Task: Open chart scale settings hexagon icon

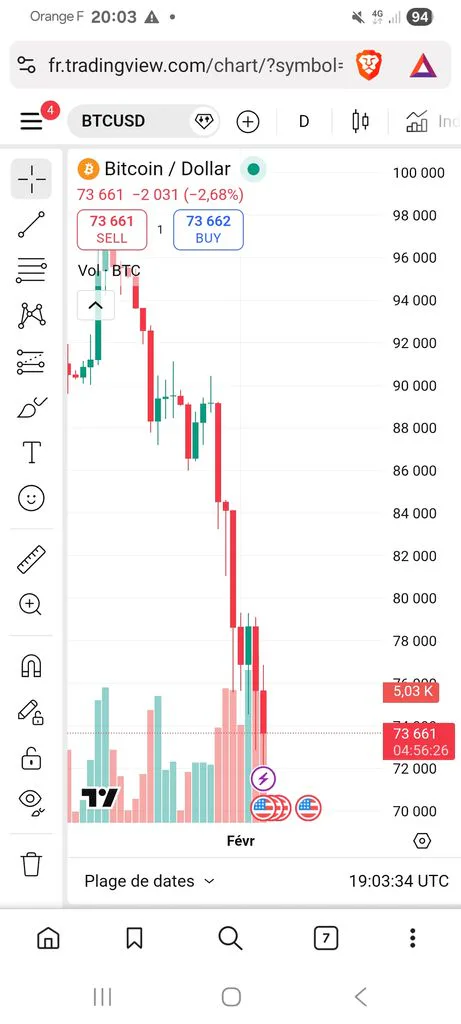Action: point(422,841)
